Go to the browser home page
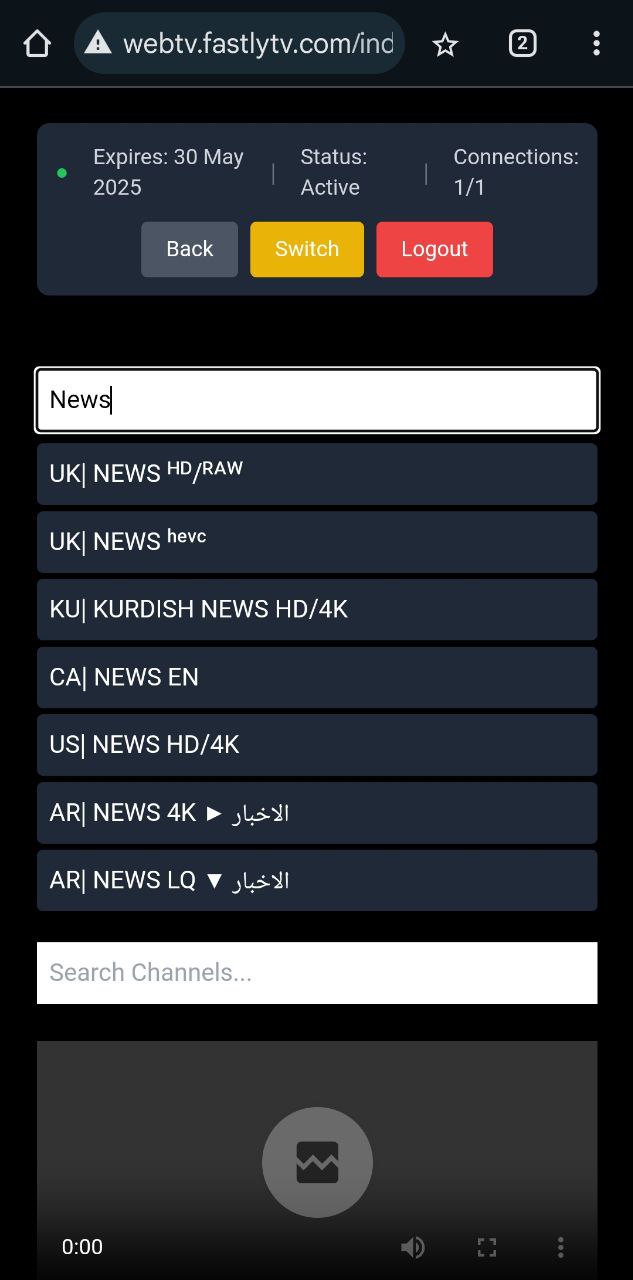Viewport: 633px width, 1280px height. (37, 43)
